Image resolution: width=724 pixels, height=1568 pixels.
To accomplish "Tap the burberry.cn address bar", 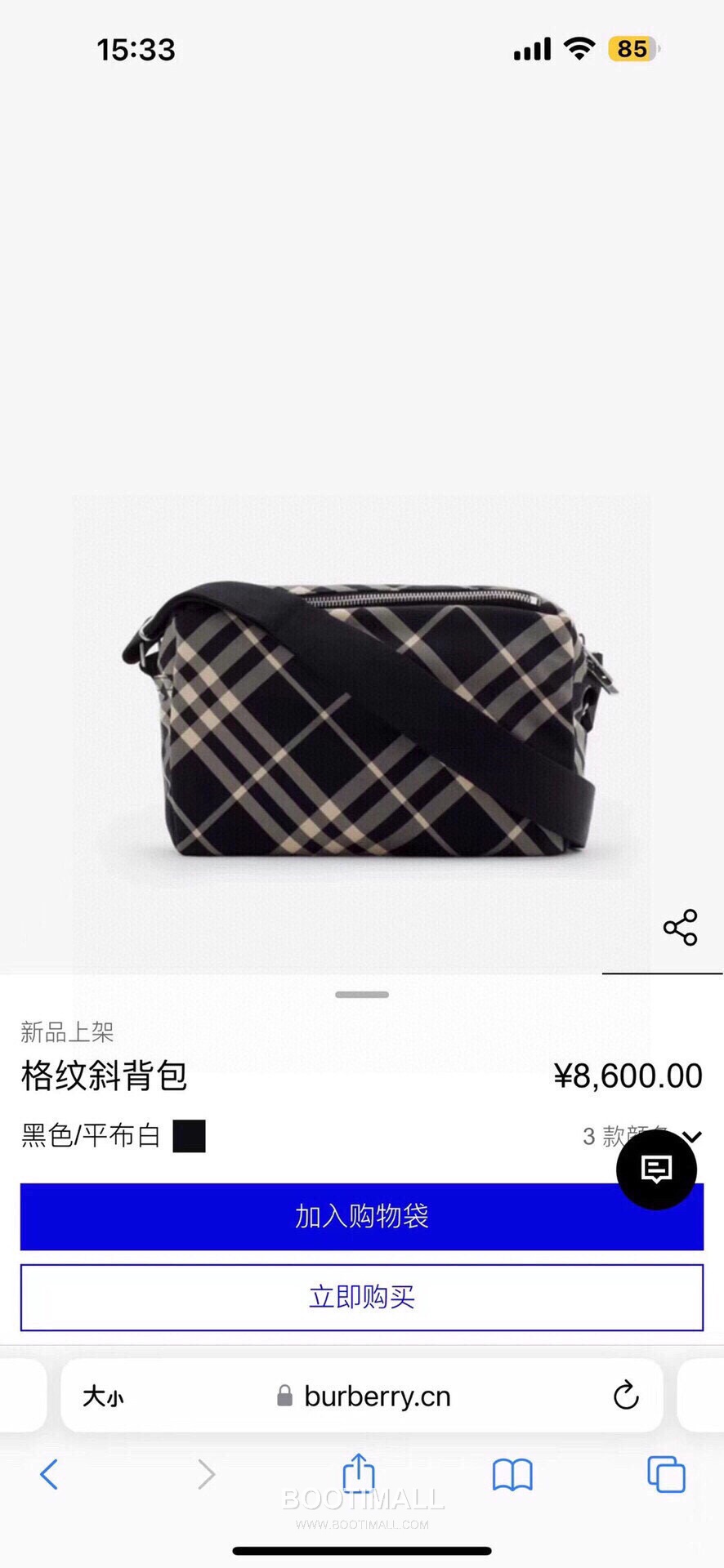I will click(376, 1396).
